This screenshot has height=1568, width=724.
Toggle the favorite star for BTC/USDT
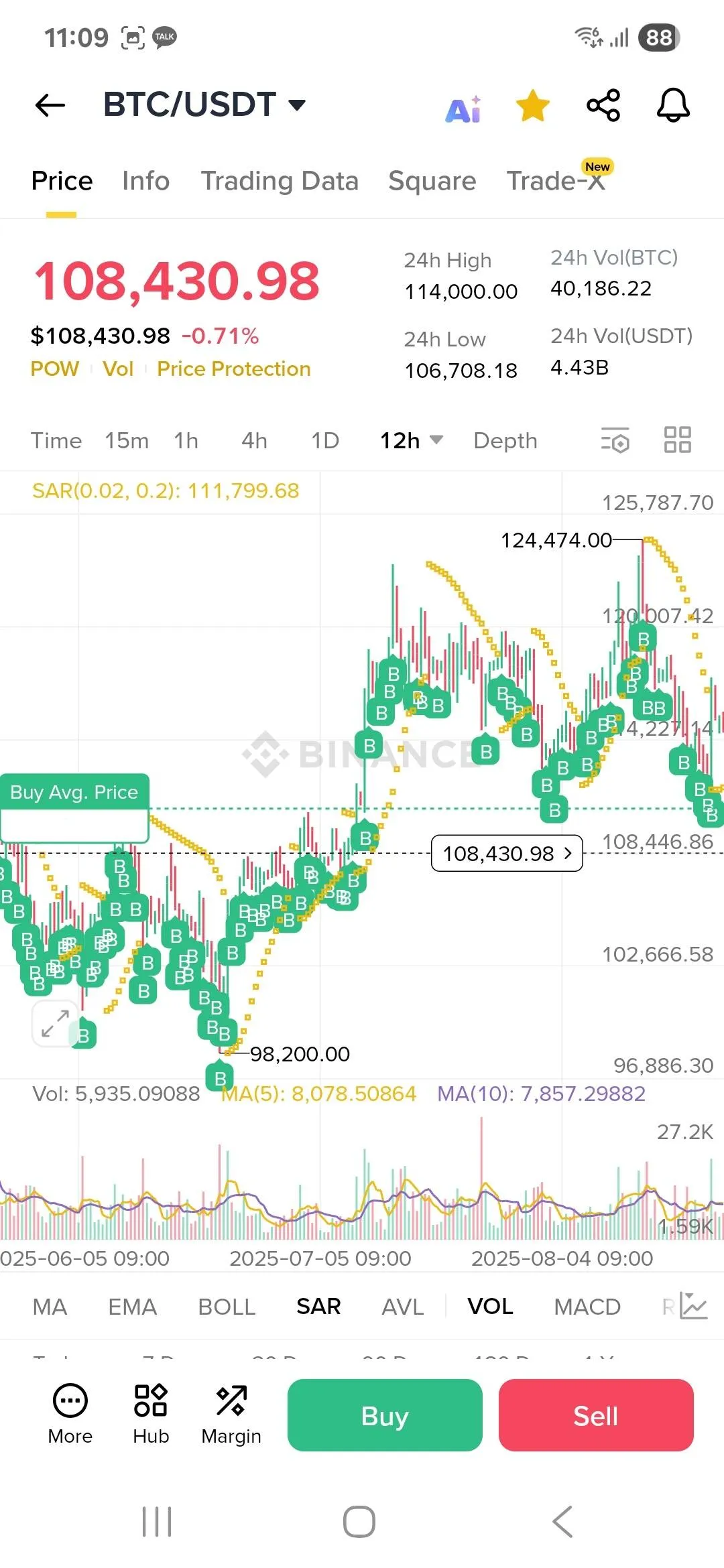tap(532, 106)
